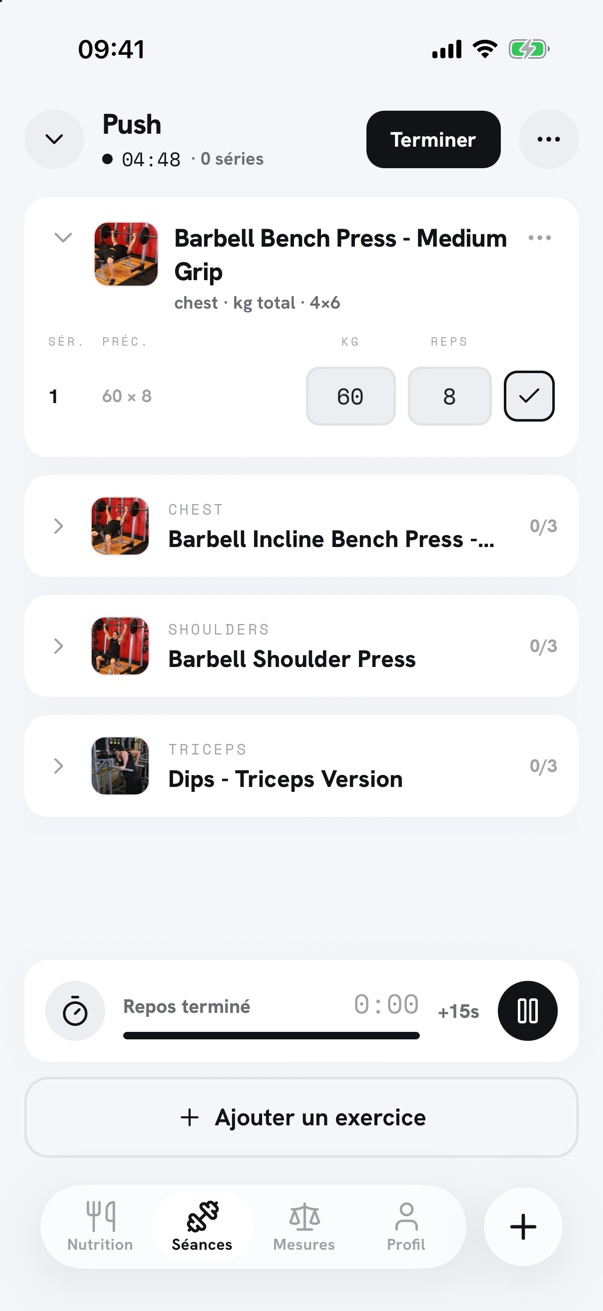Pause the rest timer
This screenshot has width=603, height=1311.
point(528,1011)
